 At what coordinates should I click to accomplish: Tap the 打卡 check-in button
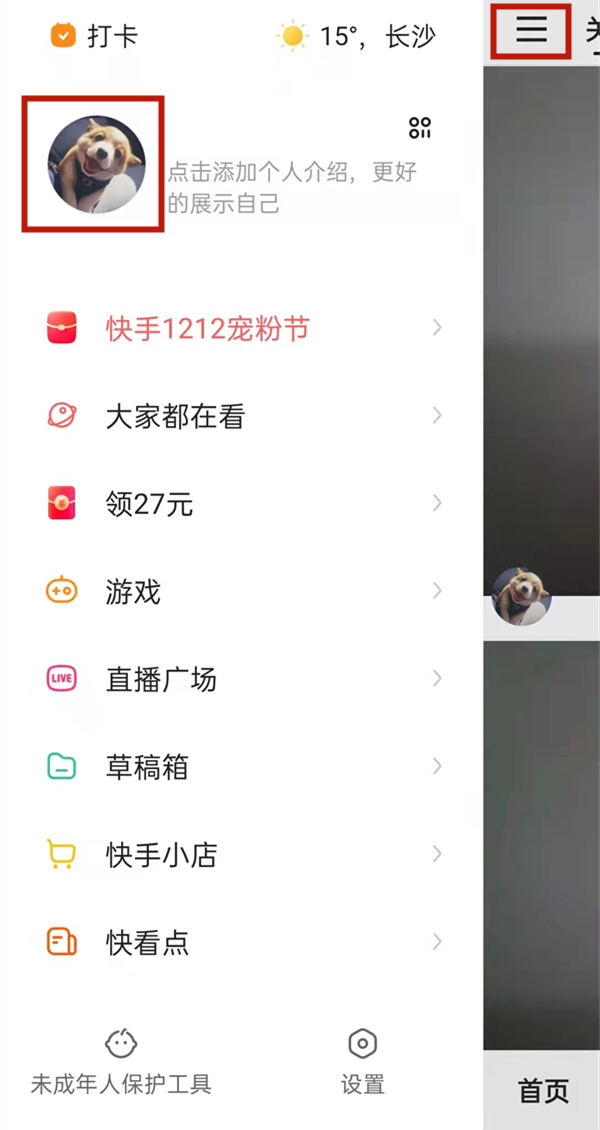pyautogui.click(x=94, y=37)
